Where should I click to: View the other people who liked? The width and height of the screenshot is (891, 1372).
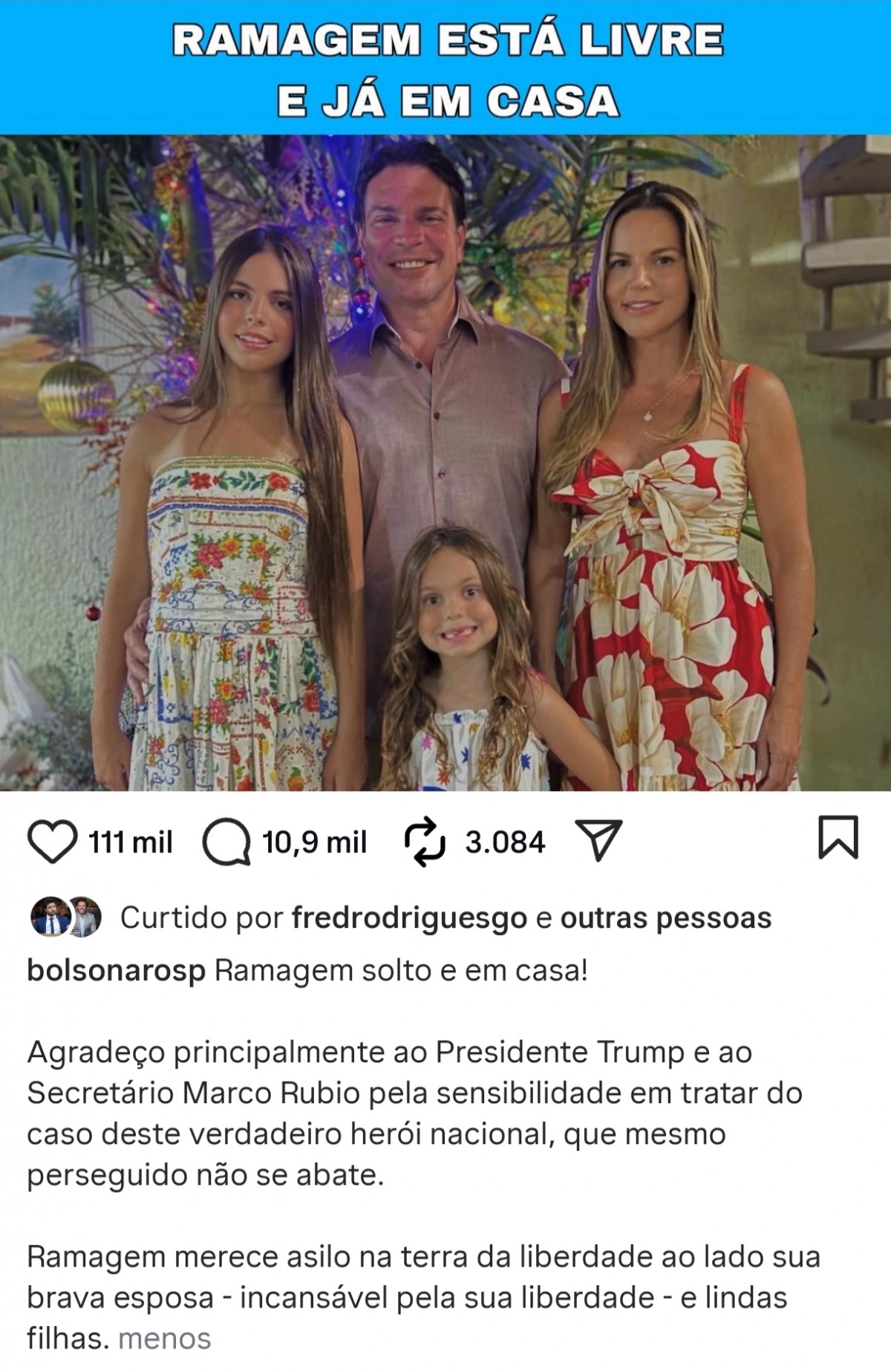point(665,918)
